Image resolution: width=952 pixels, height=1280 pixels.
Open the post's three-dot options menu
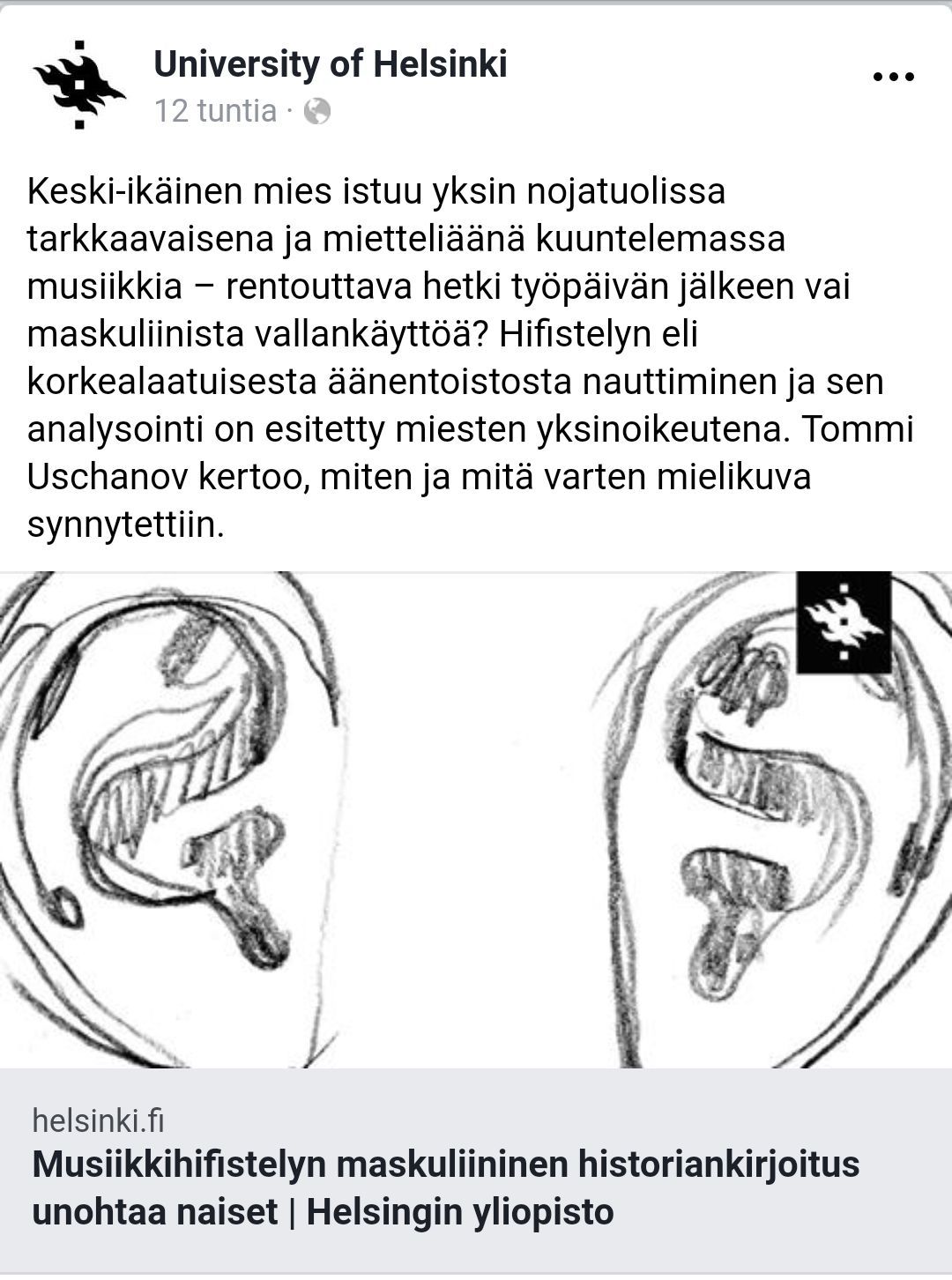(x=892, y=78)
